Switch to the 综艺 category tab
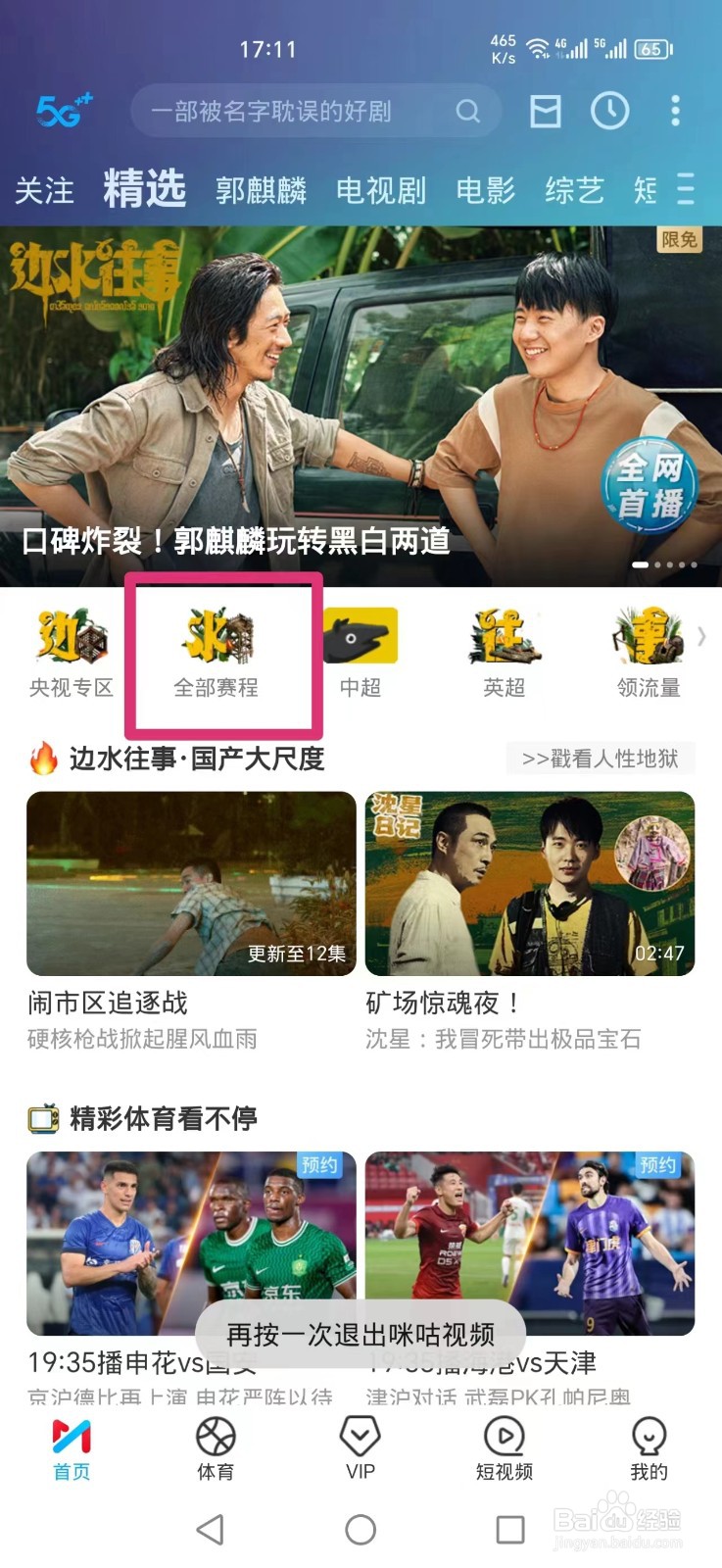This screenshot has height=1568, width=722. 573,191
